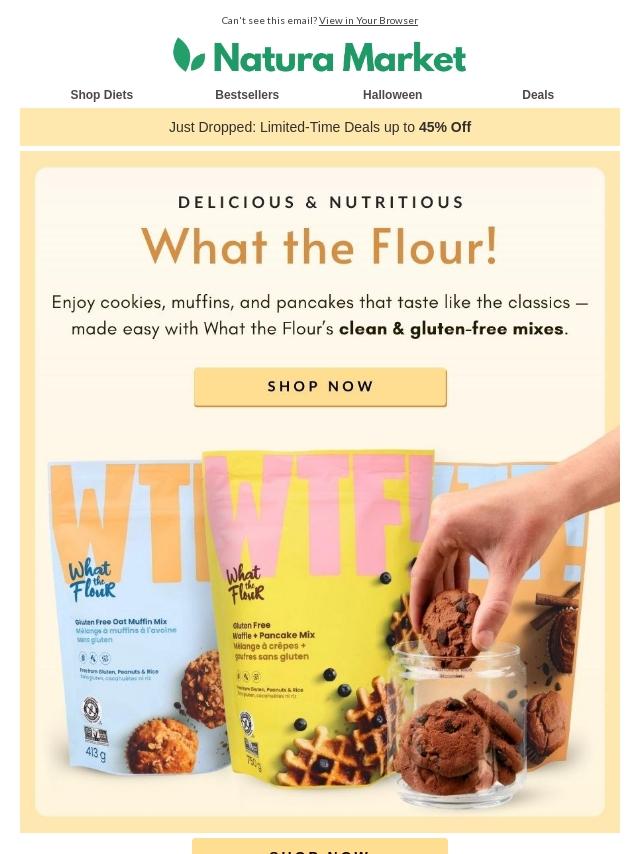Open the Deals link
Screen dimensions: 640x854
(x=537, y=95)
